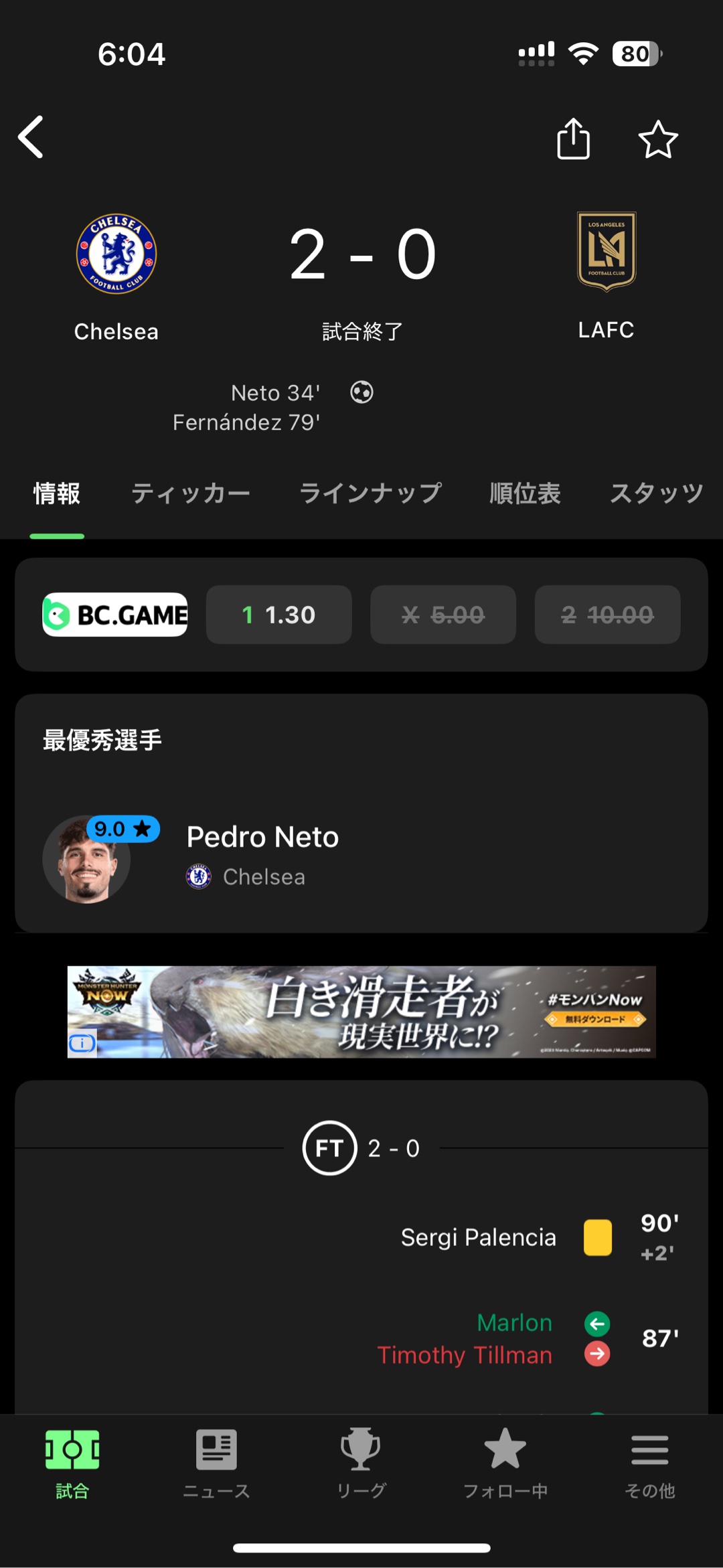
Task: Select the 情報 info tab
Action: [57, 493]
